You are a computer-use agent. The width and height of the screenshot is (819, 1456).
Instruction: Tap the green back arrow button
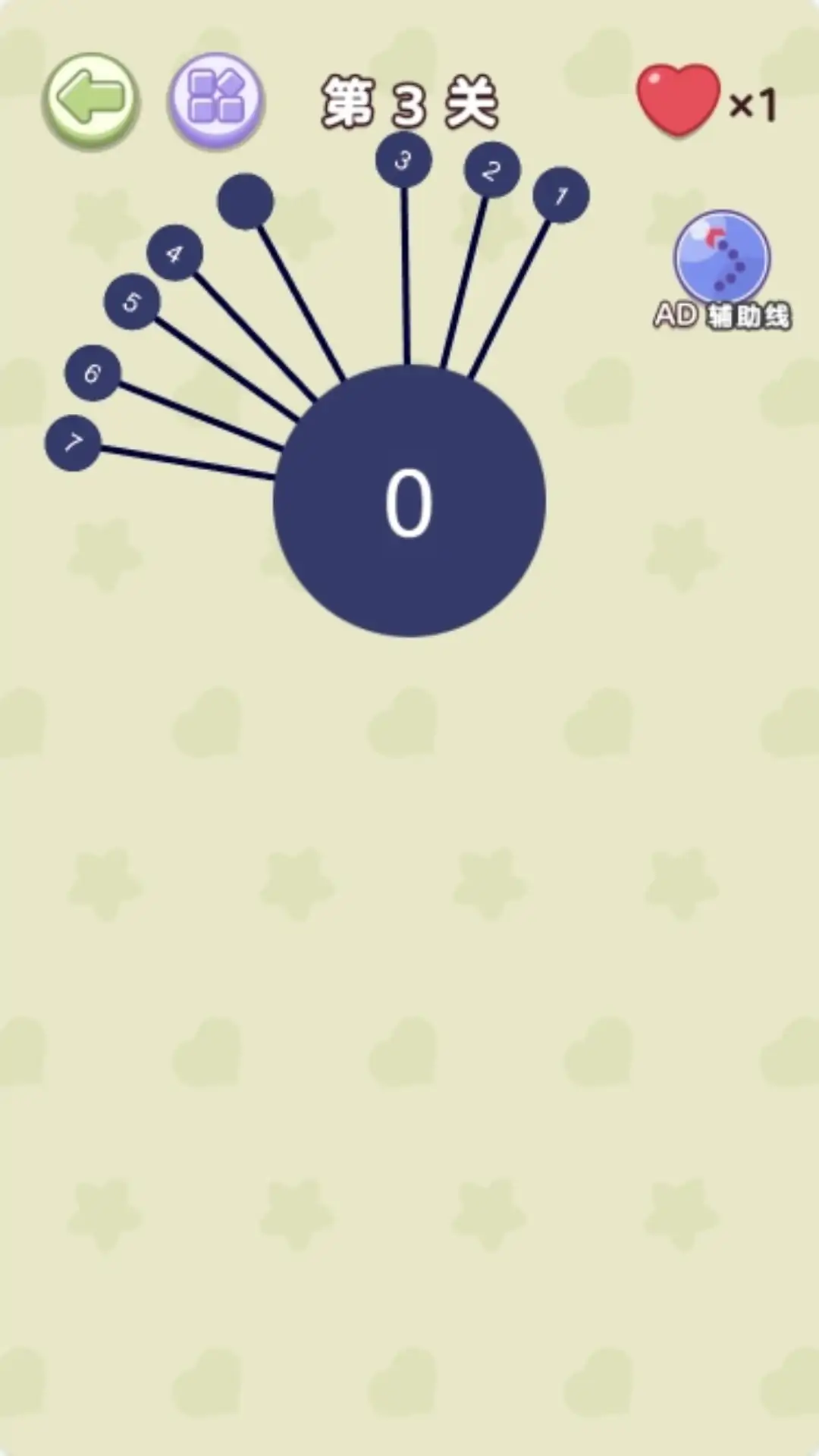(90, 99)
